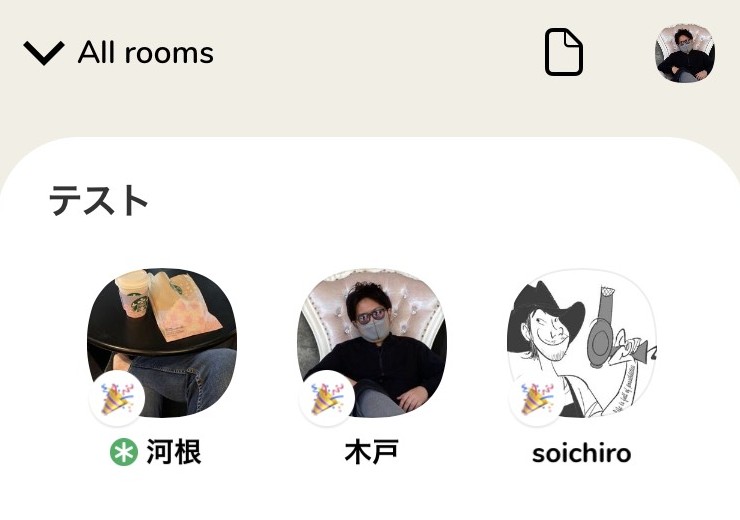Collapse the room via All rooms
740x520 pixels.
[x=120, y=53]
